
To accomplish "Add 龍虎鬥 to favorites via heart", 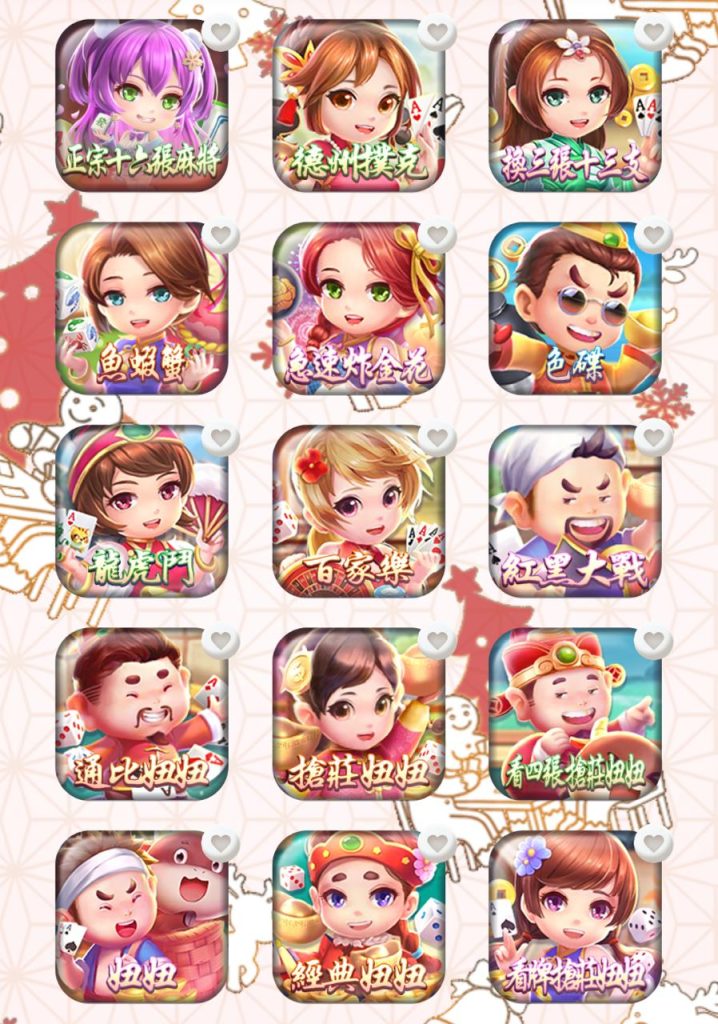I will [220, 437].
